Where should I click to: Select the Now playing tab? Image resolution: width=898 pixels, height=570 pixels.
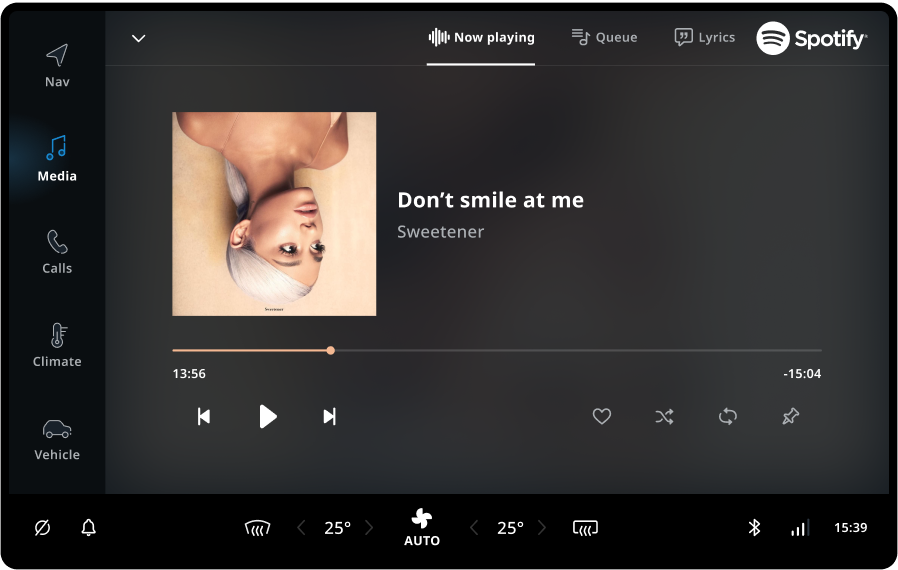pos(481,38)
